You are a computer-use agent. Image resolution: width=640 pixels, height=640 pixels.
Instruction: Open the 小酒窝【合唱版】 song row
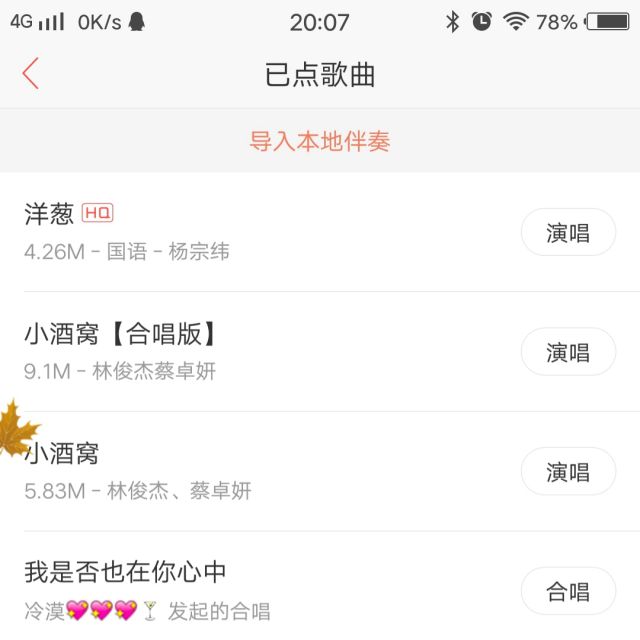tap(250, 352)
